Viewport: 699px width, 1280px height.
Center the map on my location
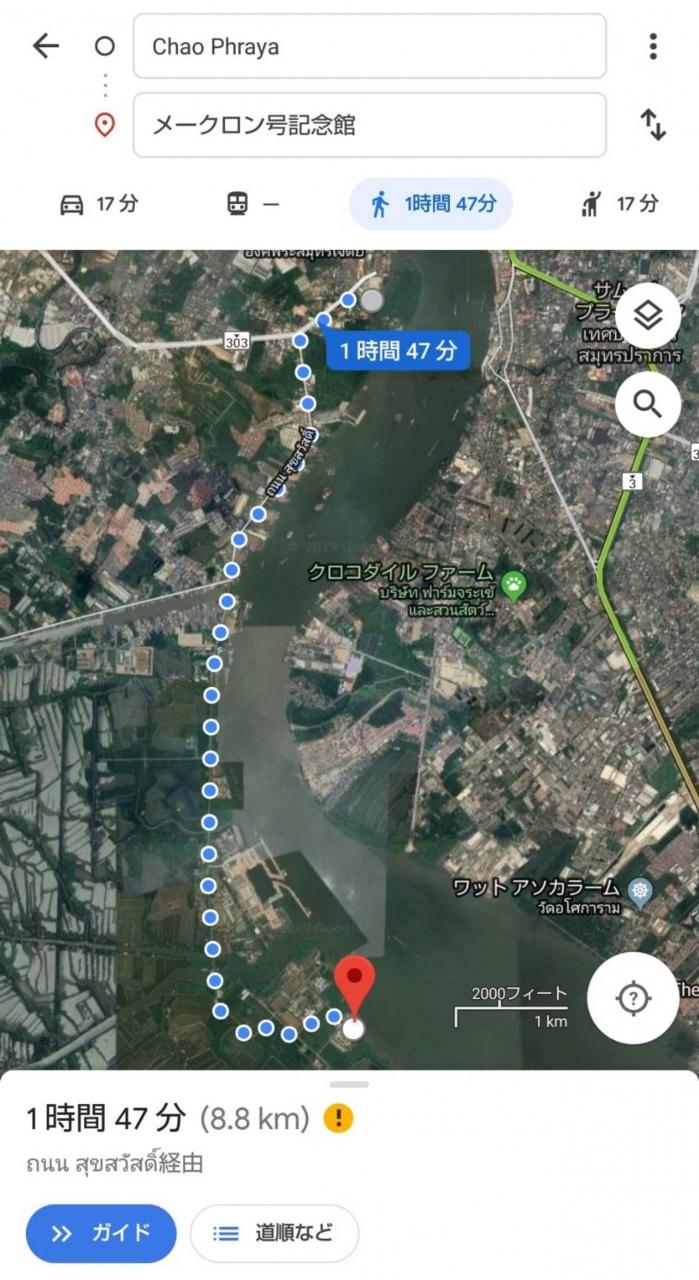[633, 998]
